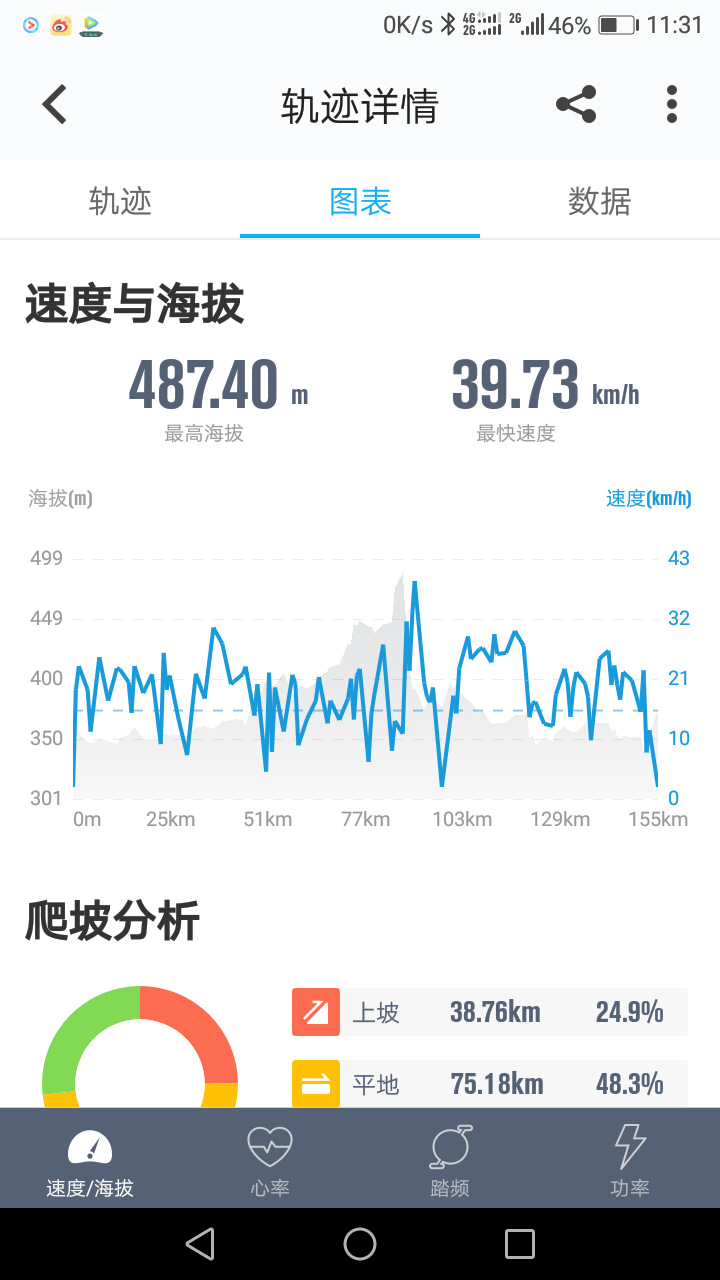Screen dimensions: 720x1280
Task: Open the system recent apps view
Action: [520, 1244]
